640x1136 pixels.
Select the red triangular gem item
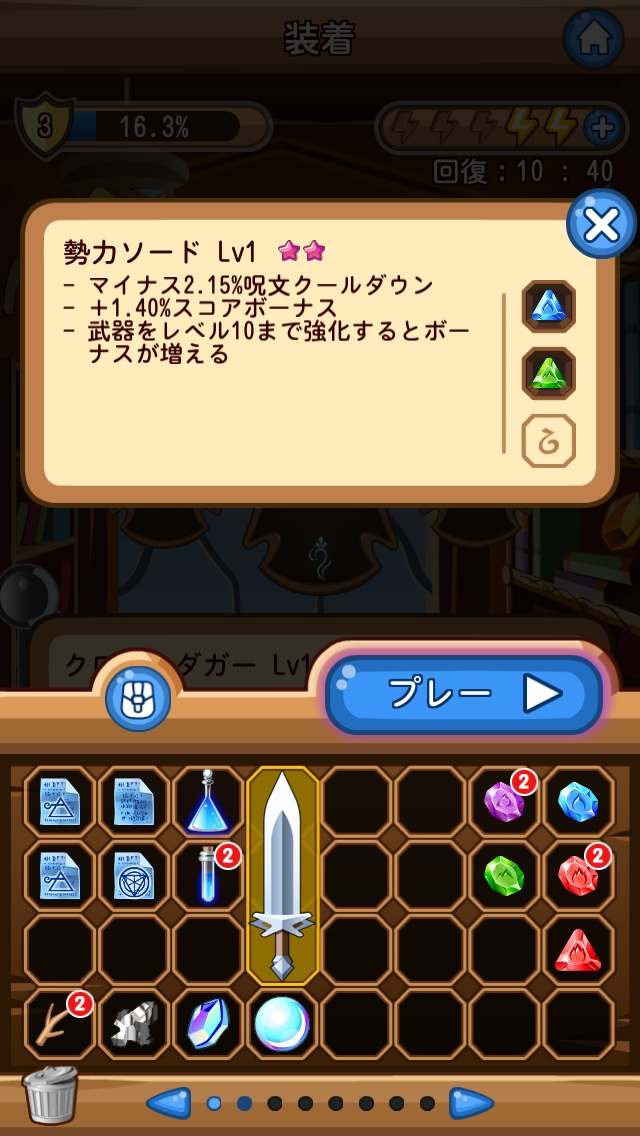pyautogui.click(x=578, y=950)
